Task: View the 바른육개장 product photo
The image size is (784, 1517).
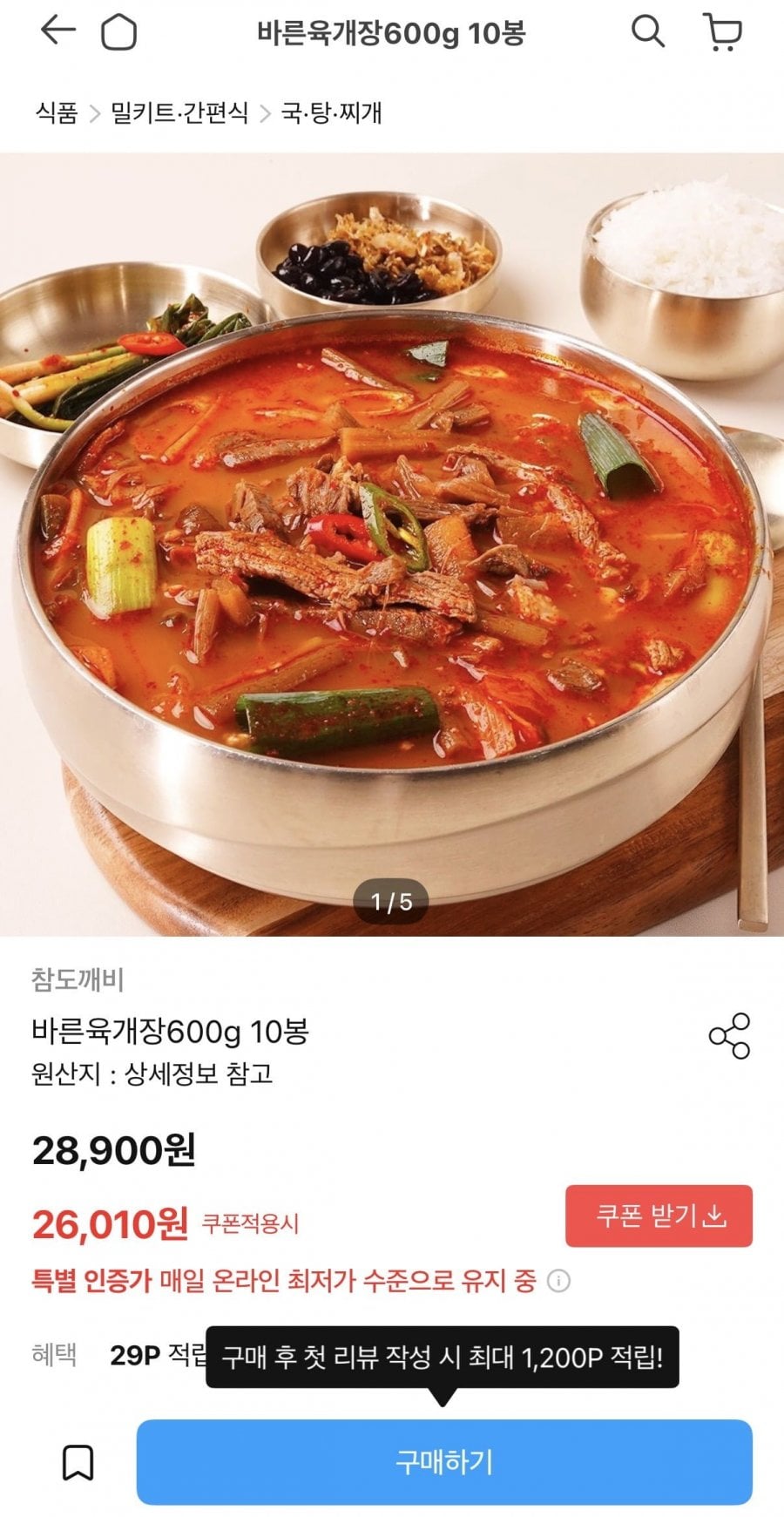Action: pyautogui.click(x=392, y=544)
